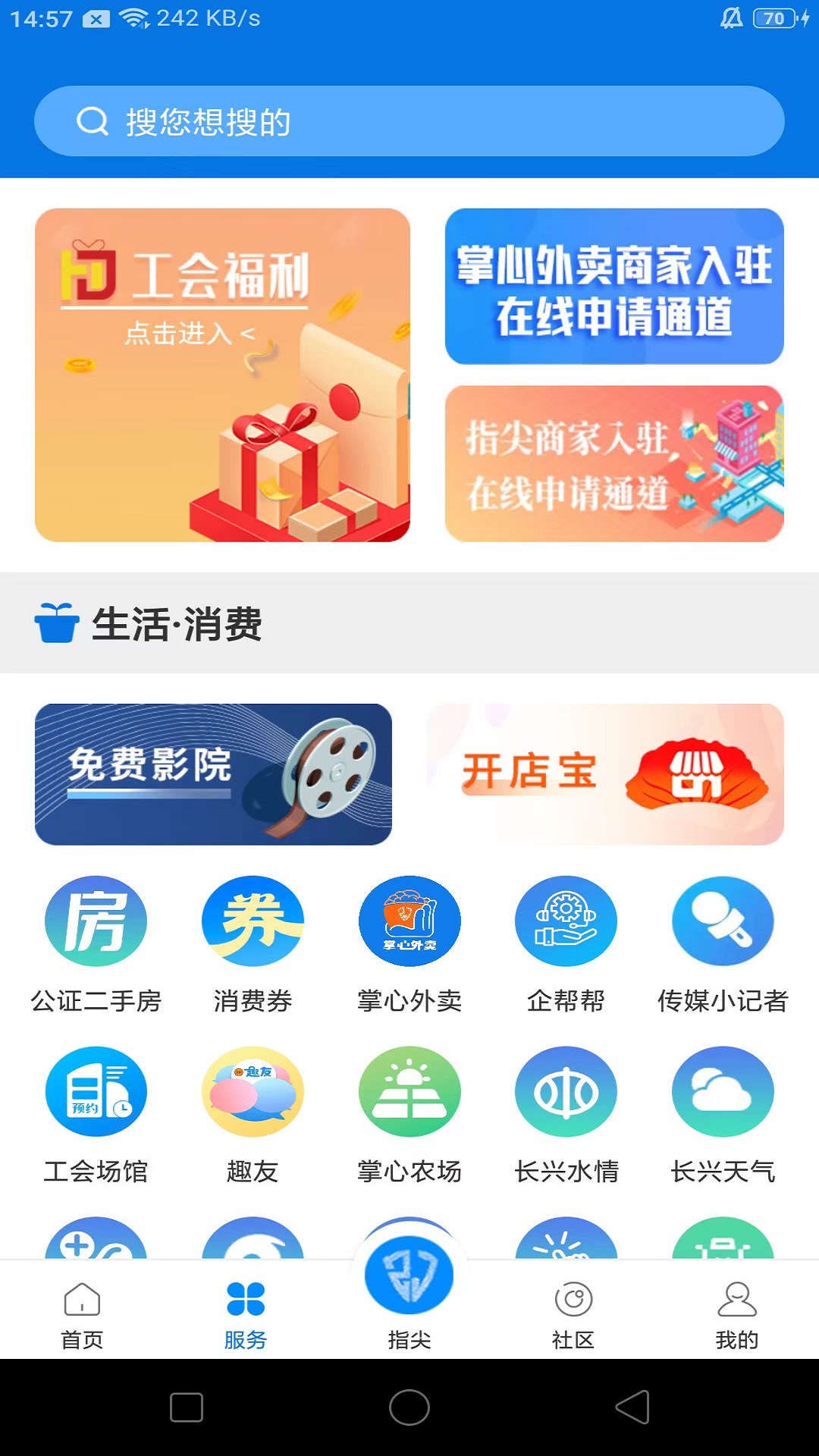Tap the search bar 搜您想搜的

pyautogui.click(x=409, y=120)
